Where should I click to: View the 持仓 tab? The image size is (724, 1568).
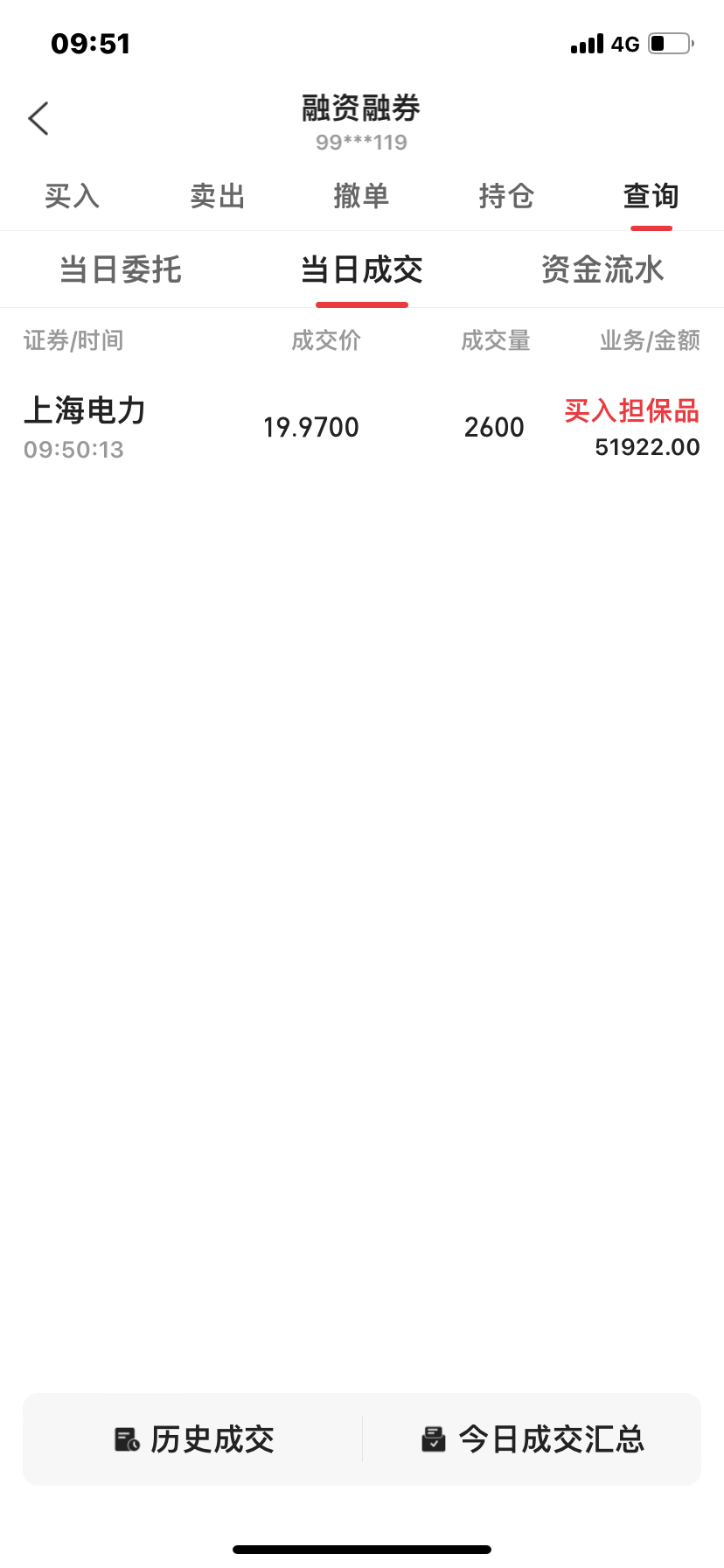tap(506, 196)
